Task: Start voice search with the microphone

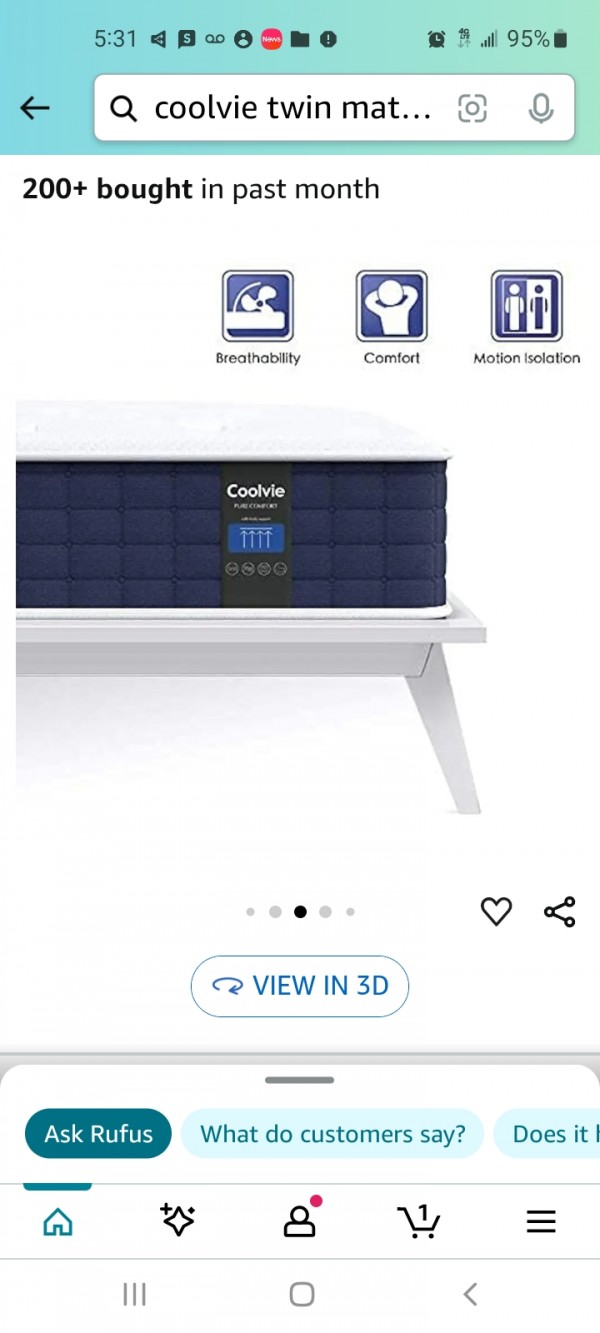Action: 541,108
